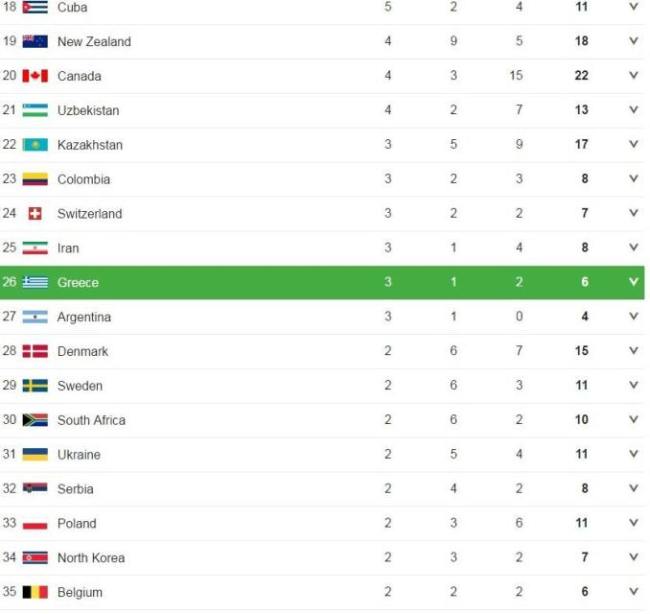
Task: Expand New Zealand's medal details
Action: [633, 41]
